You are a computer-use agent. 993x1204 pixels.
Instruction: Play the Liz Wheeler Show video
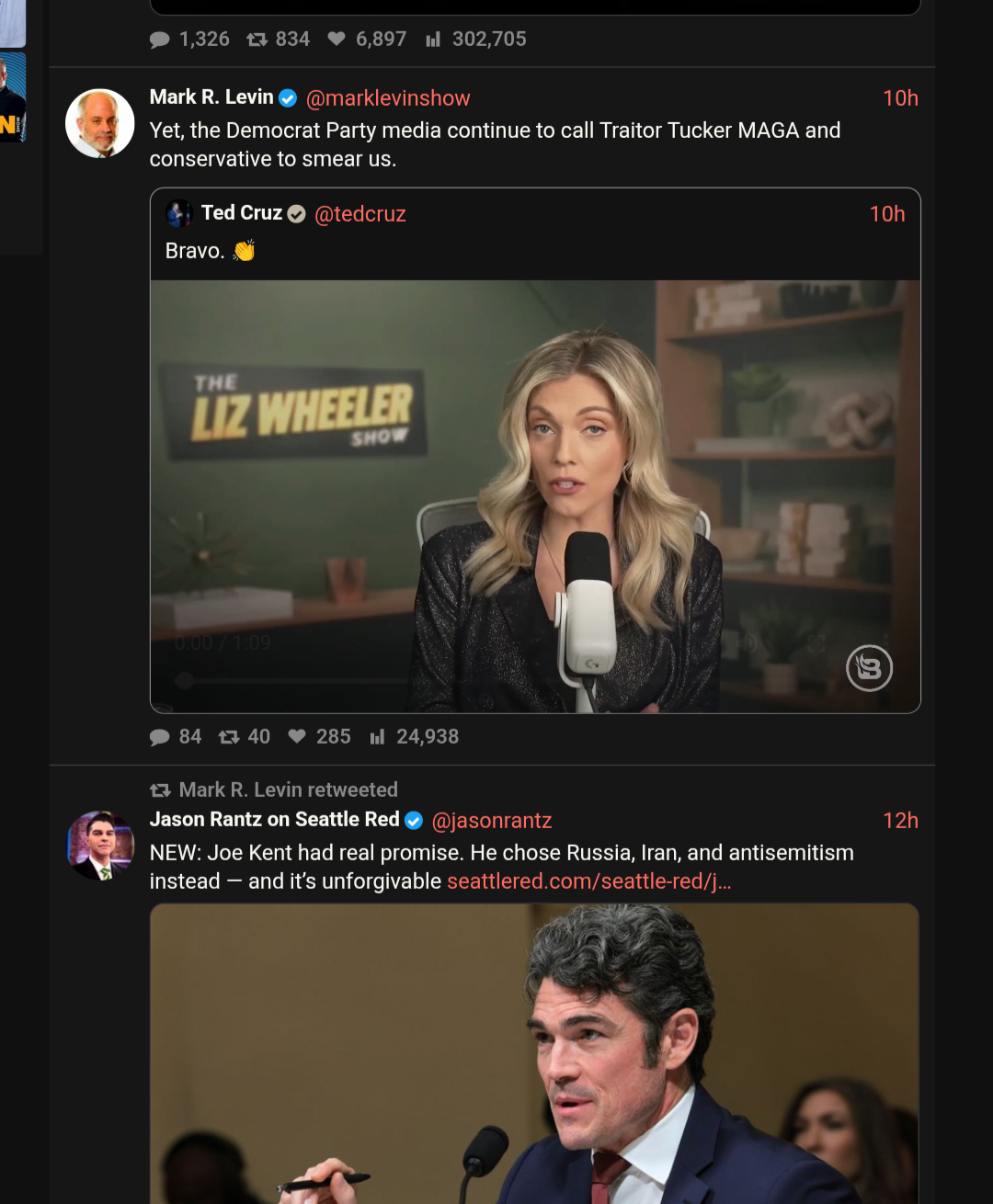[x=535, y=496]
